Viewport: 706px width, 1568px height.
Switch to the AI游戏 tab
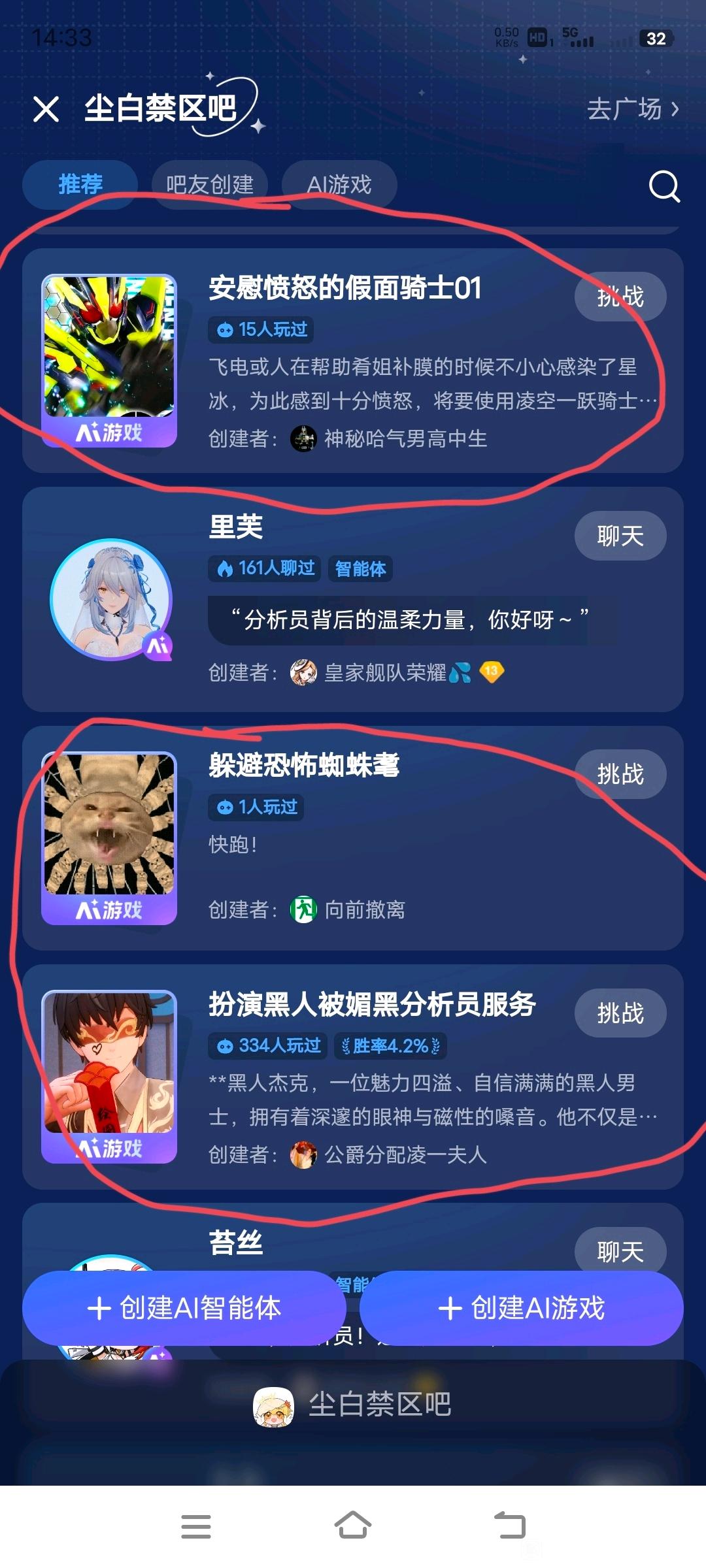pyautogui.click(x=339, y=185)
